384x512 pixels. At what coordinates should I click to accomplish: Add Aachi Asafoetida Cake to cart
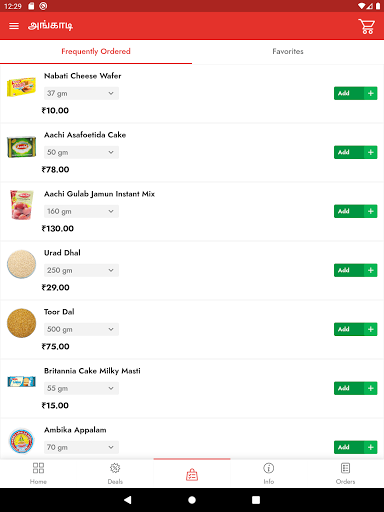click(355, 152)
